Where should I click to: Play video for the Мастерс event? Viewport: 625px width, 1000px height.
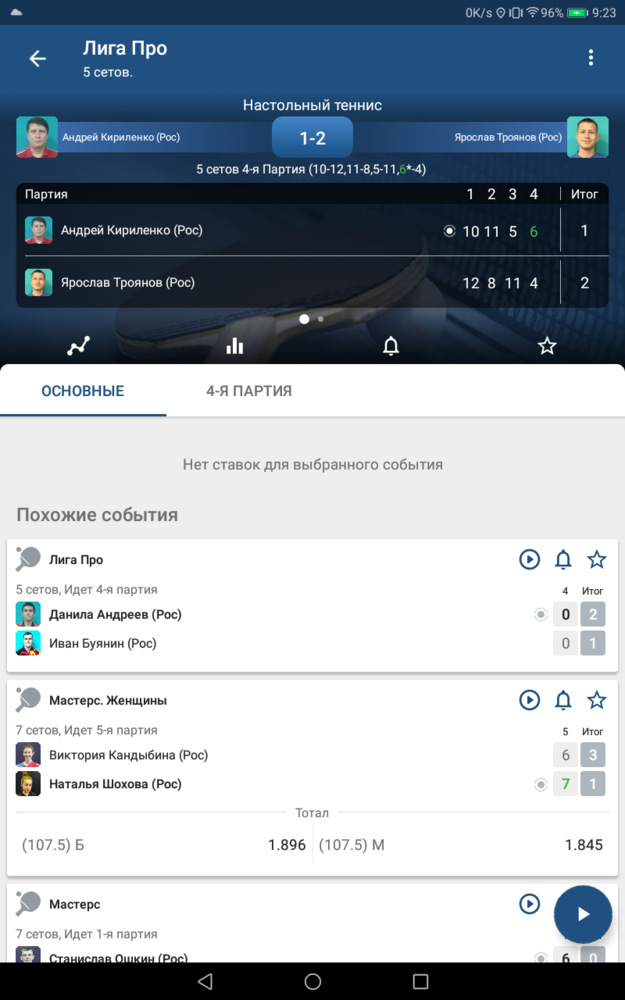[529, 904]
